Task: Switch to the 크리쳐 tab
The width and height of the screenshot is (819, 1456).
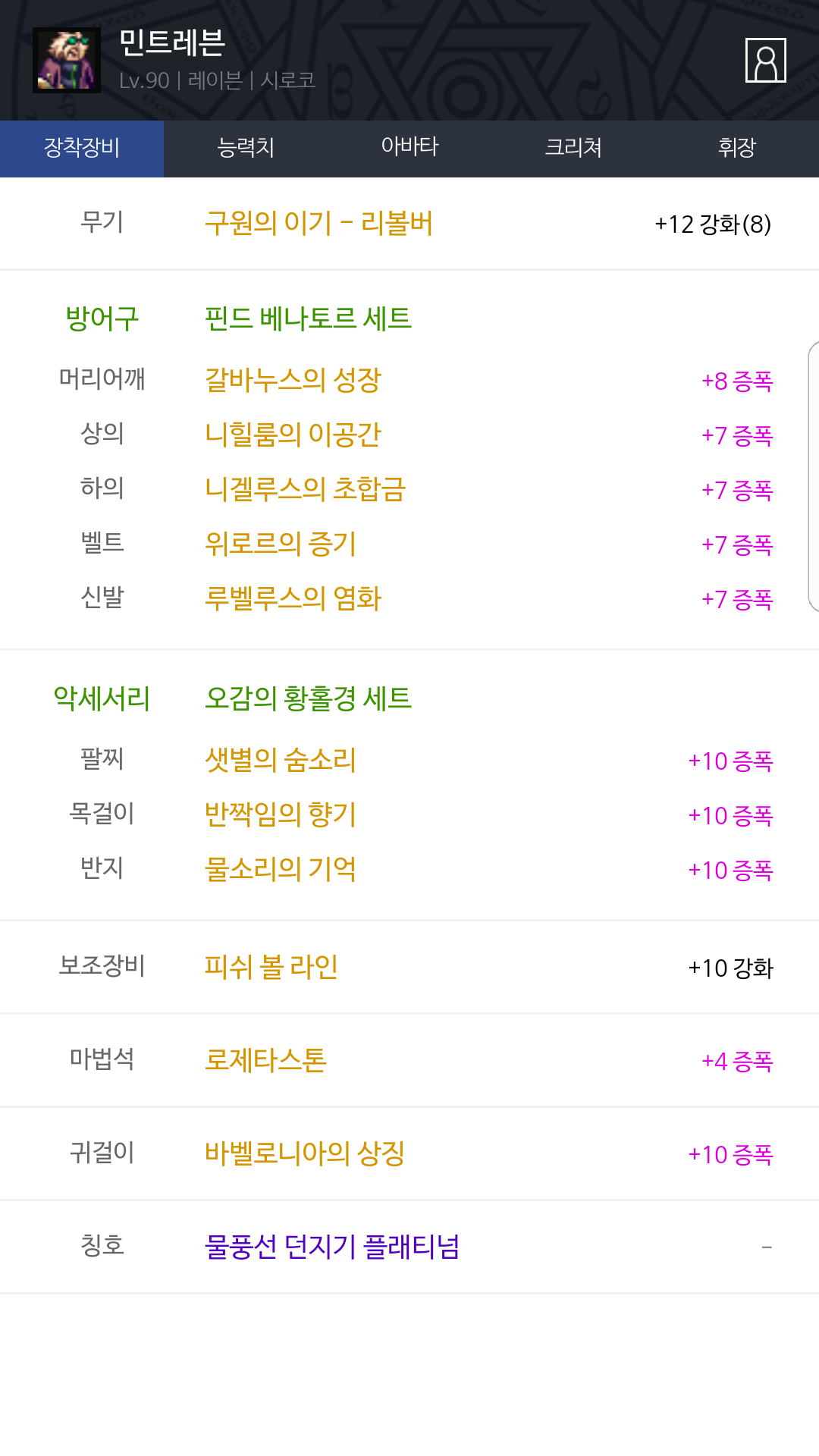Action: 573,148
